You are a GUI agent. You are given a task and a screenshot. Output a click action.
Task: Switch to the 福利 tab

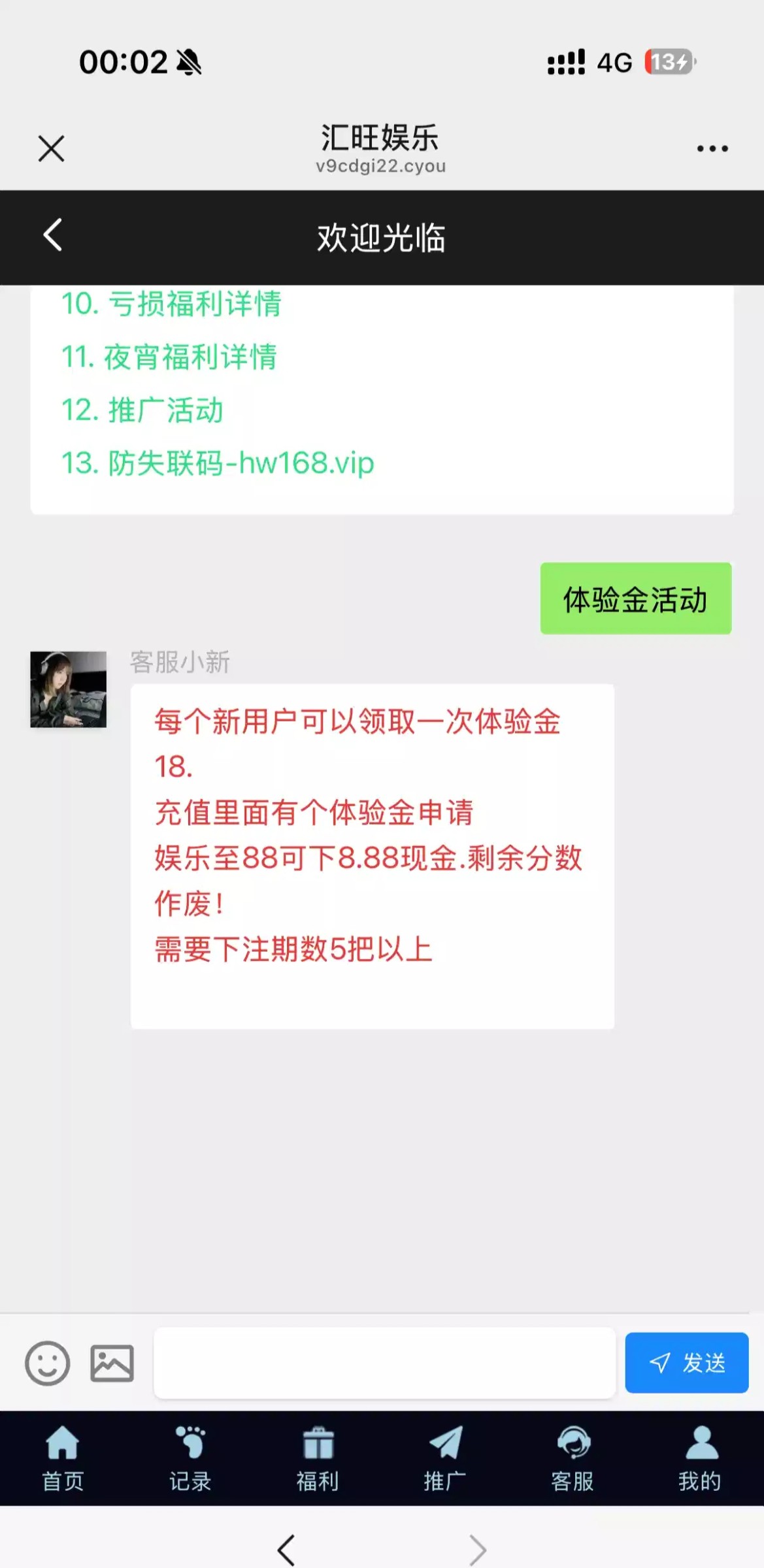click(x=318, y=1458)
